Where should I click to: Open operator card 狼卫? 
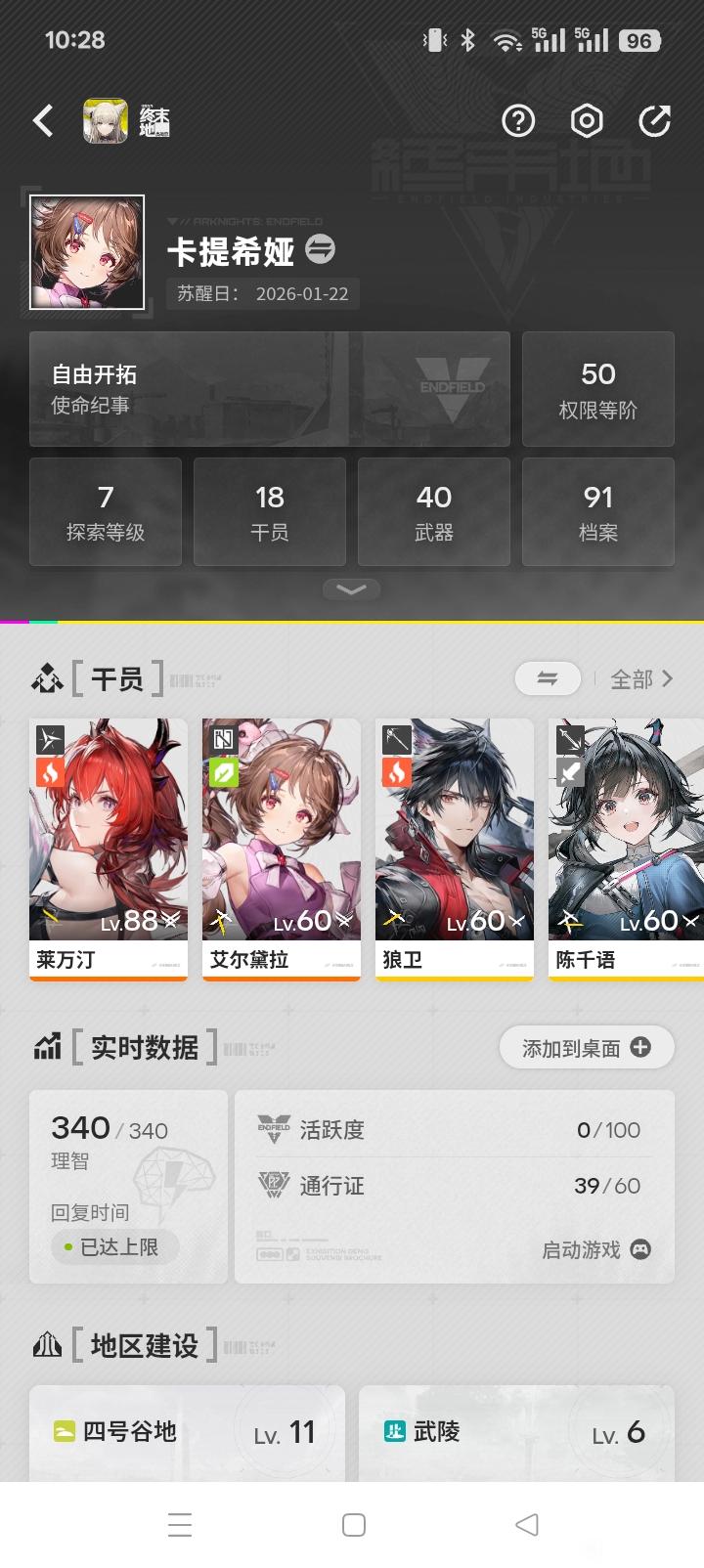(455, 849)
